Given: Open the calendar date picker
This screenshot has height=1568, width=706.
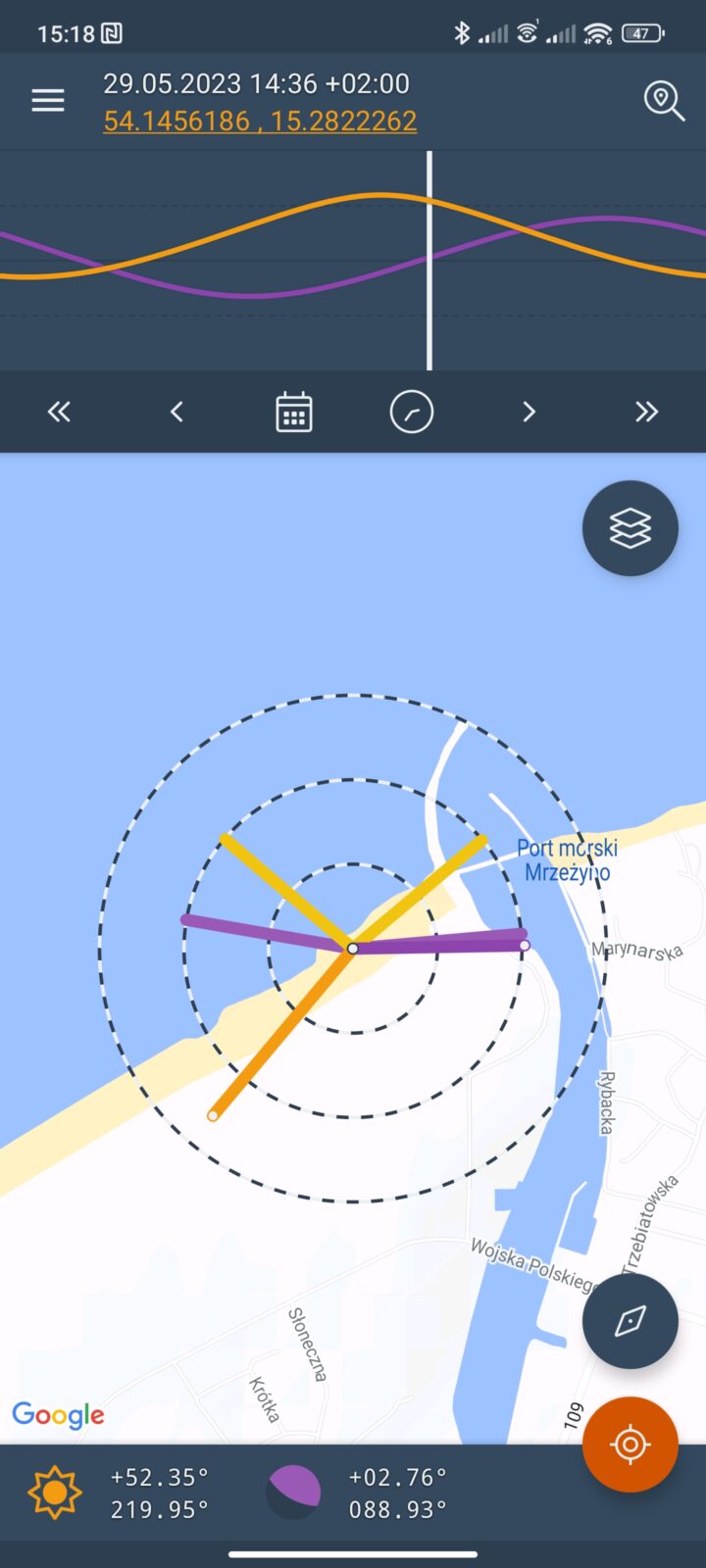Looking at the screenshot, I should point(293,412).
